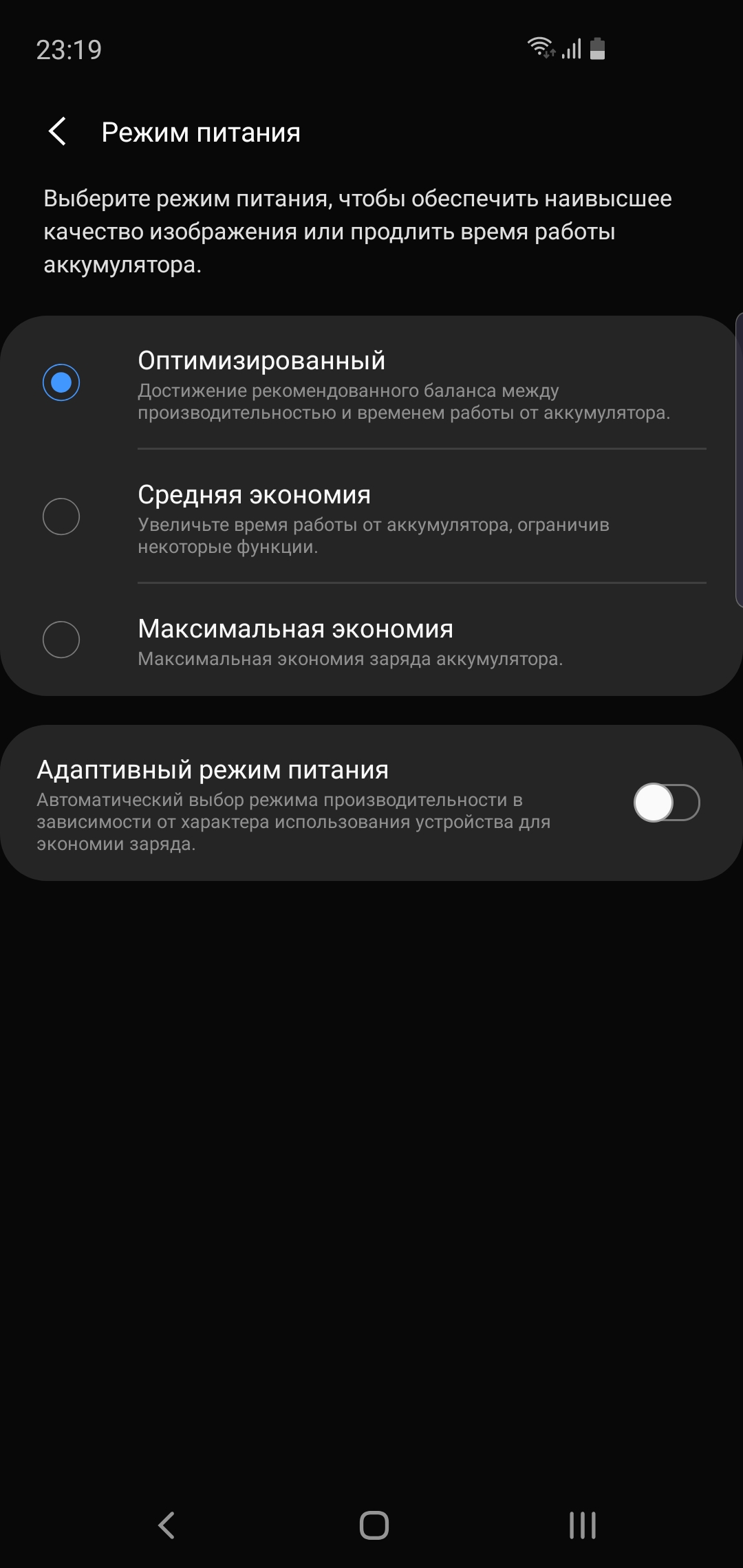The height and width of the screenshot is (1568, 743).
Task: Go back from Режим питания screen
Action: pyautogui.click(x=58, y=131)
